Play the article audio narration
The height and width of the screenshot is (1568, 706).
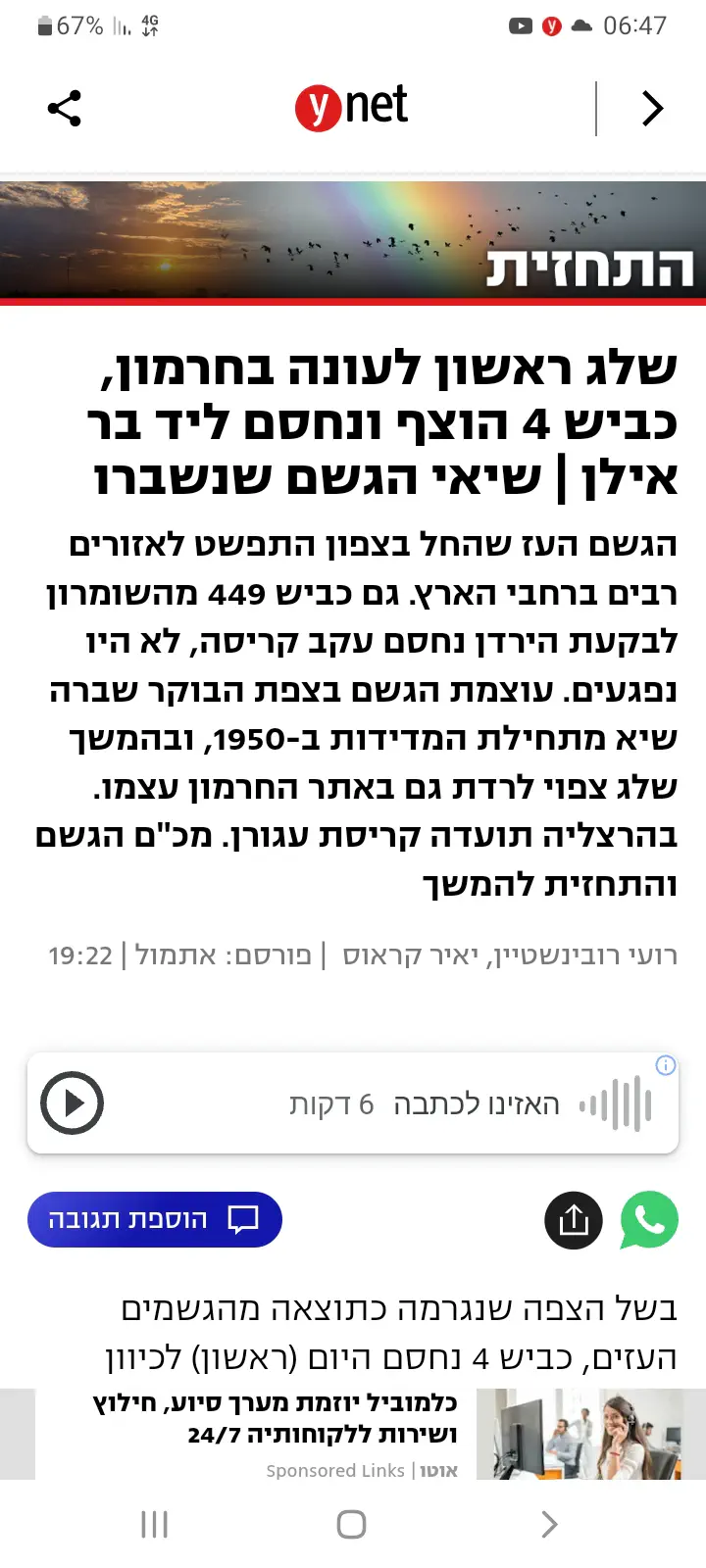[x=72, y=1102]
